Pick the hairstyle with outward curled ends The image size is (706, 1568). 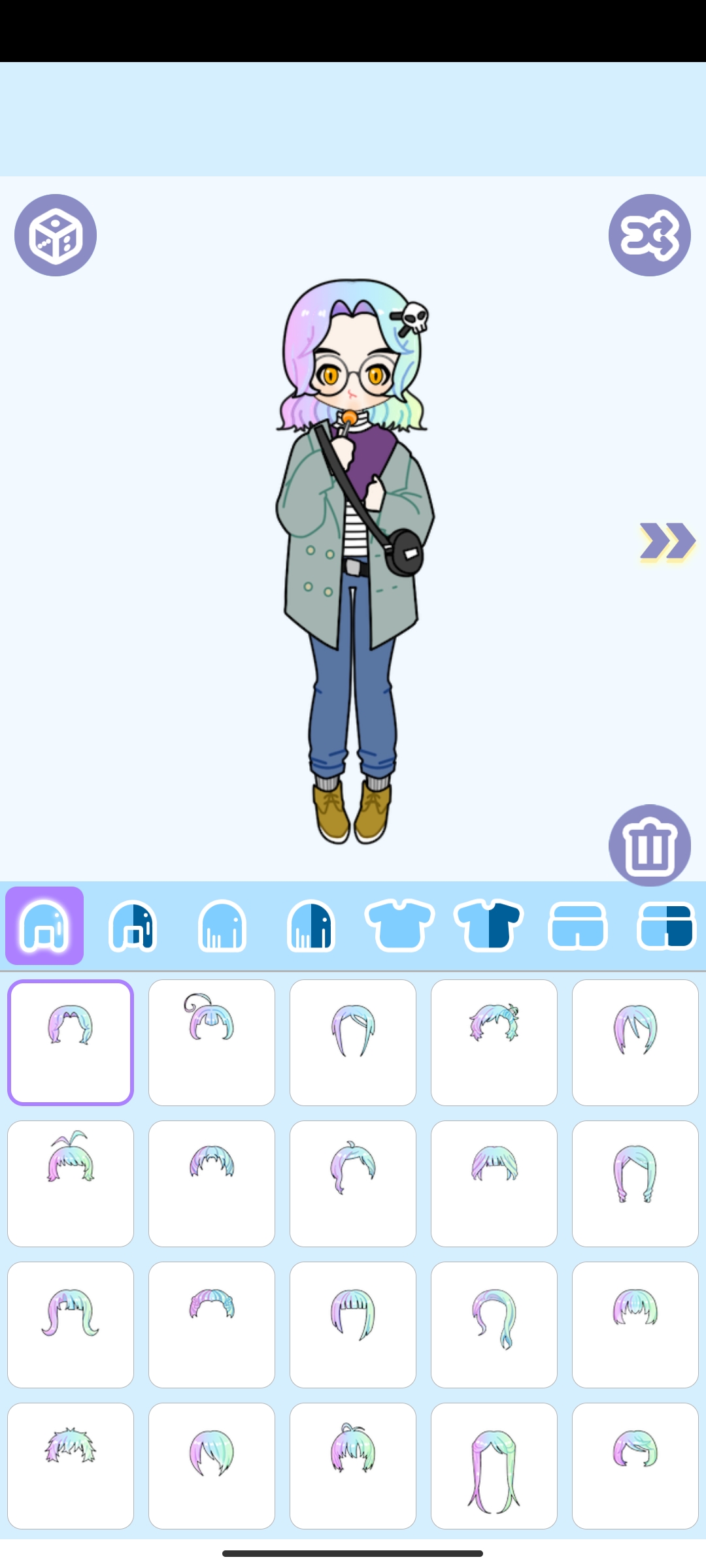pos(71,1325)
